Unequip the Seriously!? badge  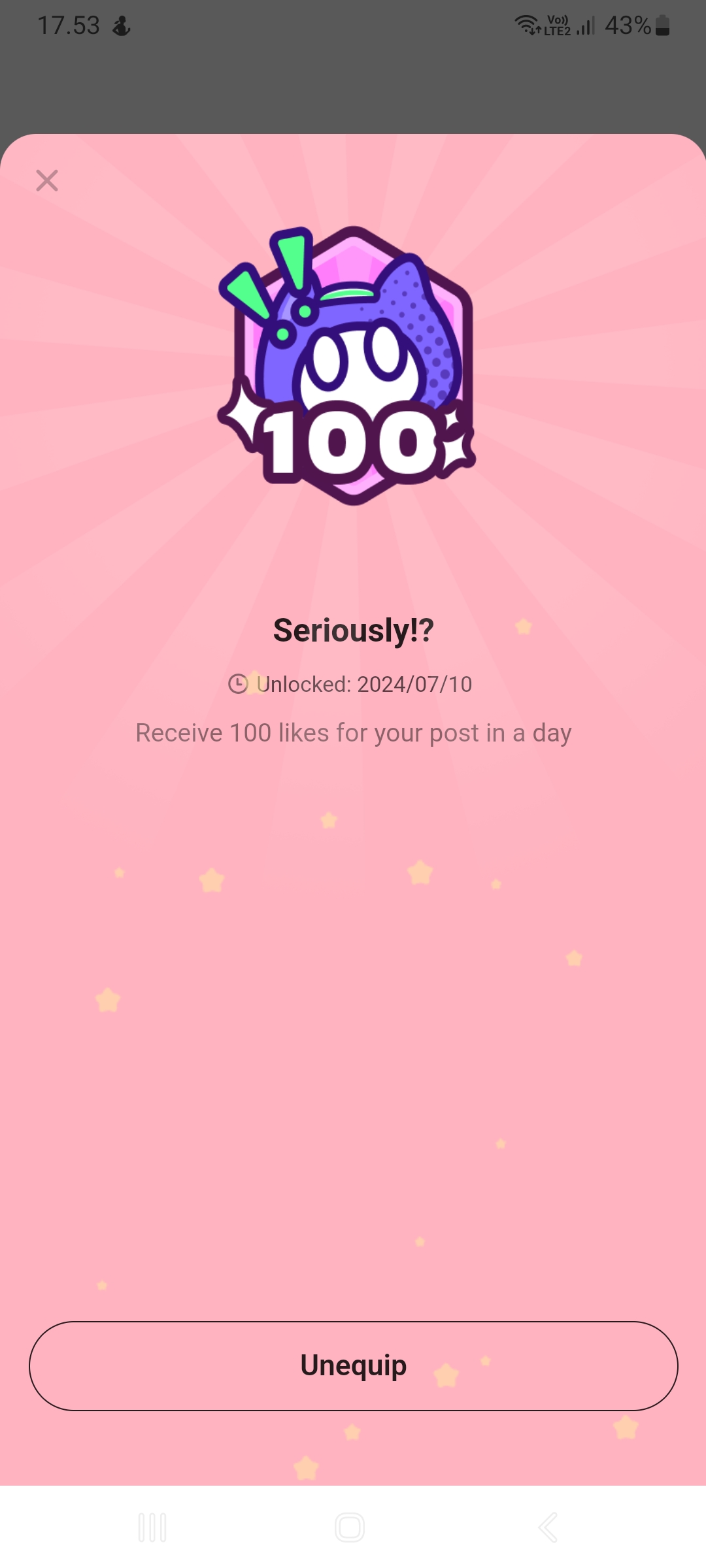[353, 1365]
